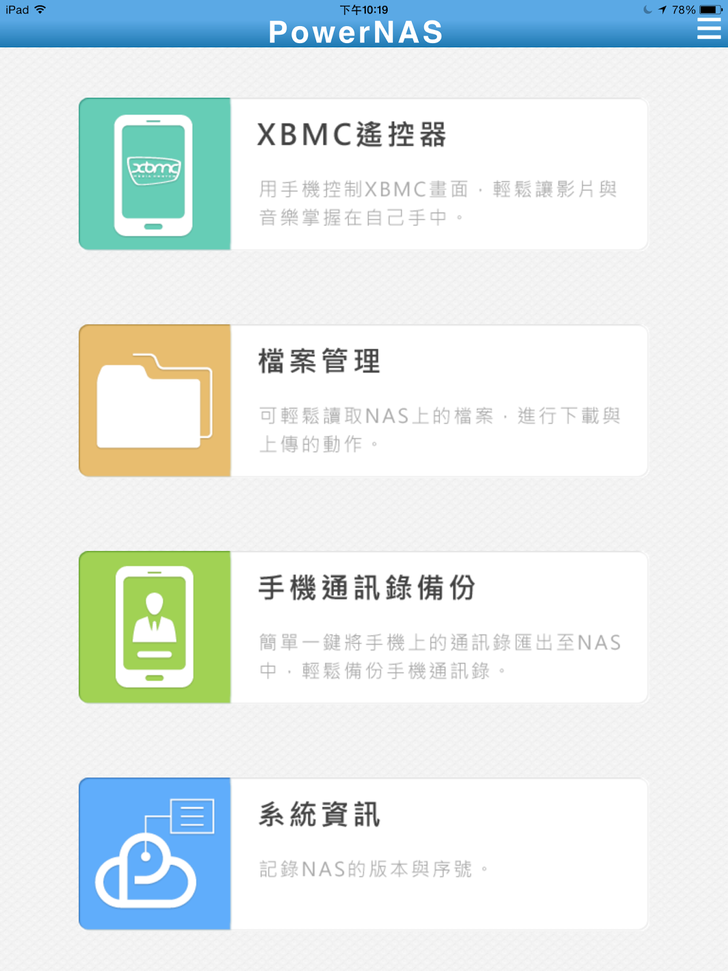Screen dimensions: 728x971
Task: Open 檔案管理 file manager
Action: pos(363,400)
